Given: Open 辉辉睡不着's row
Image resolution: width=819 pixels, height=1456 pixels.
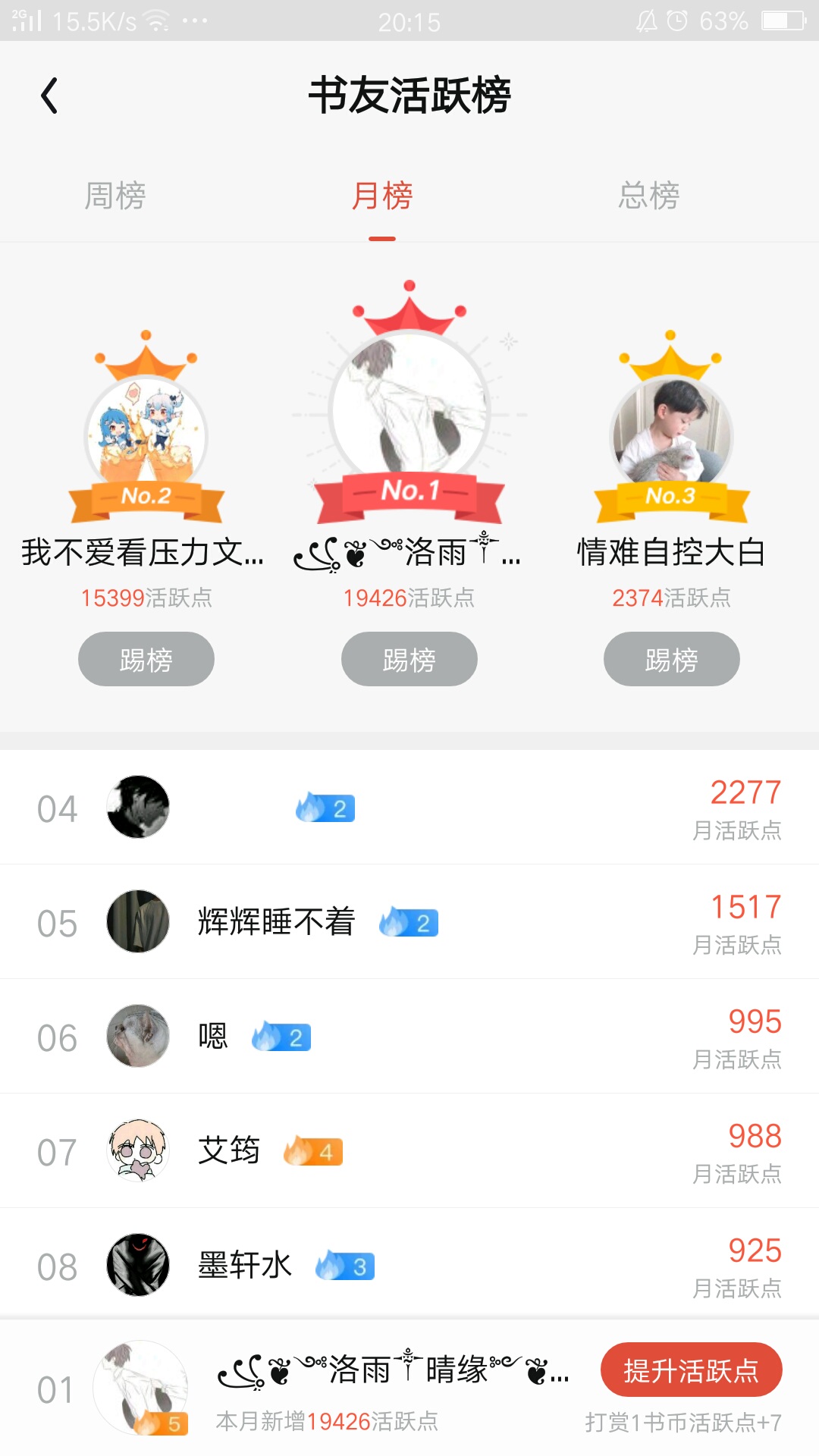Looking at the screenshot, I should tap(409, 922).
